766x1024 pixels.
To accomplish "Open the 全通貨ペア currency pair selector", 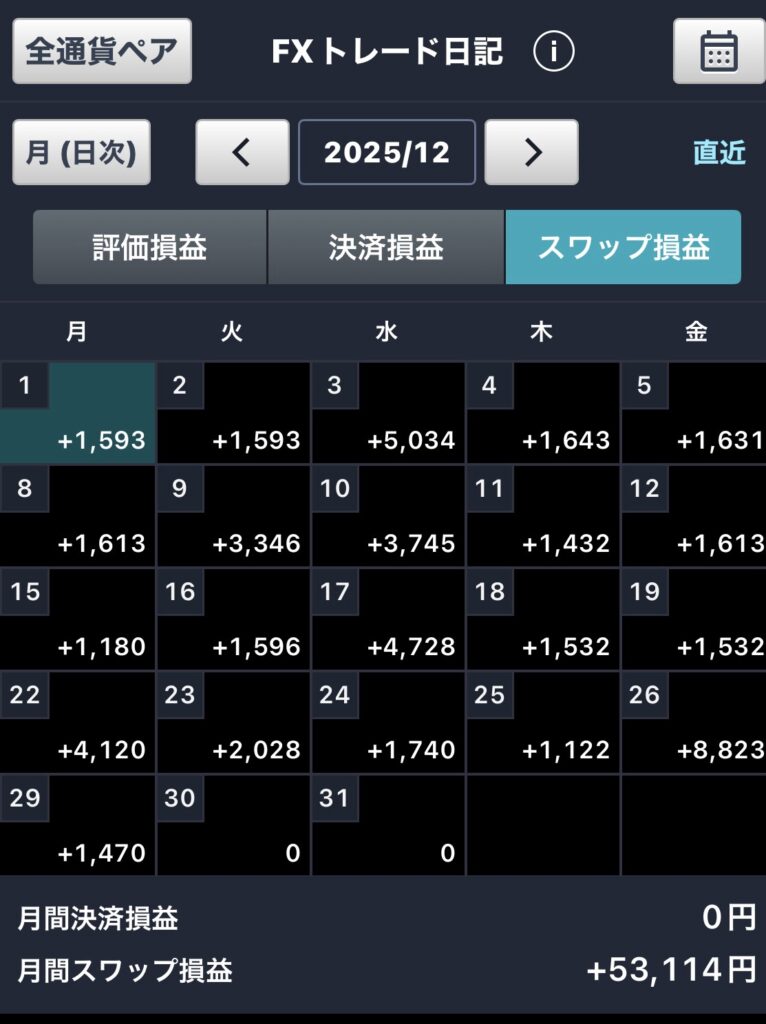I will point(102,51).
